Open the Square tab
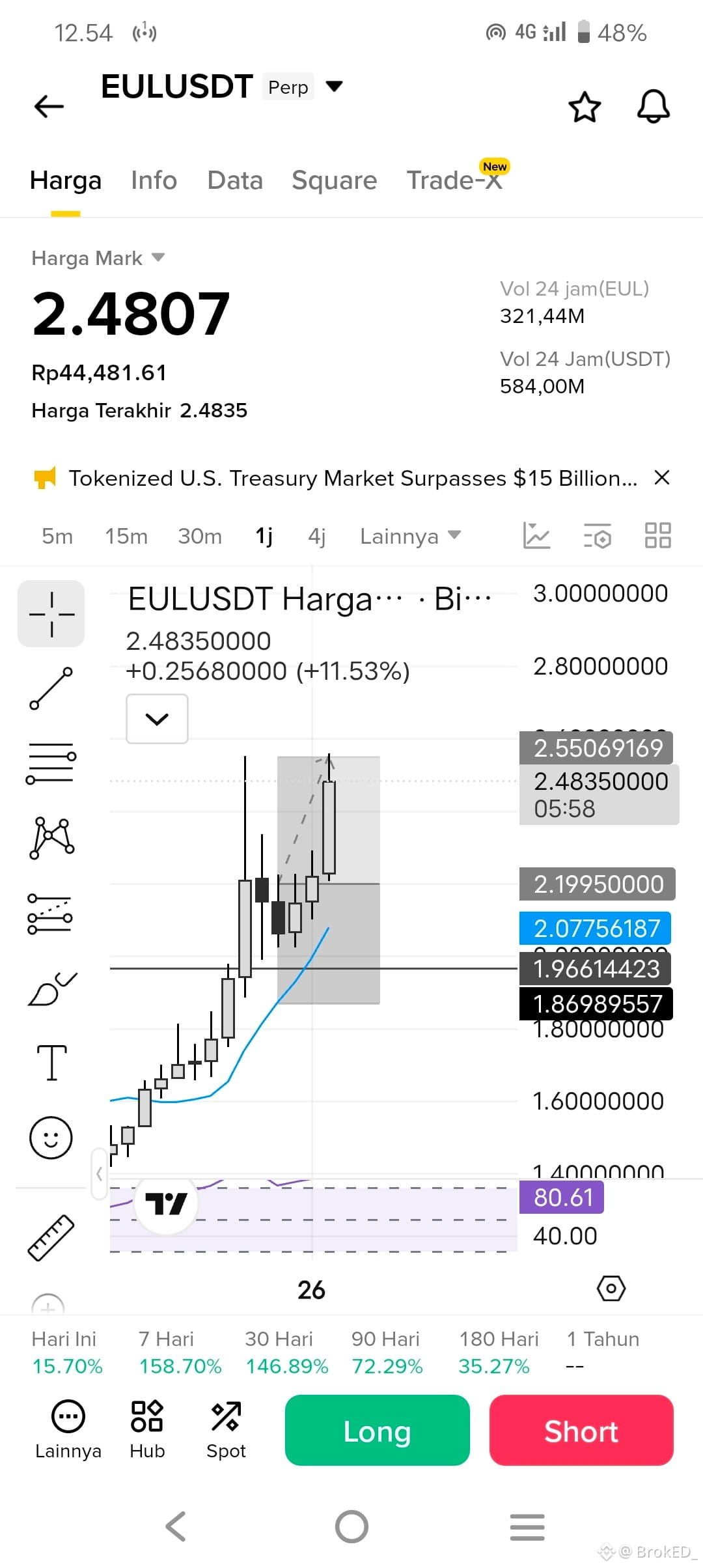 pyautogui.click(x=335, y=180)
